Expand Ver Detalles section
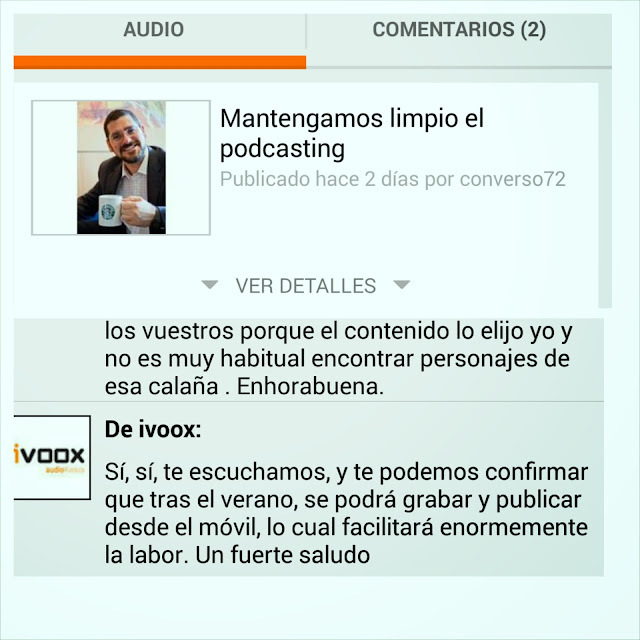Screen dimensions: 640x640 (306, 286)
